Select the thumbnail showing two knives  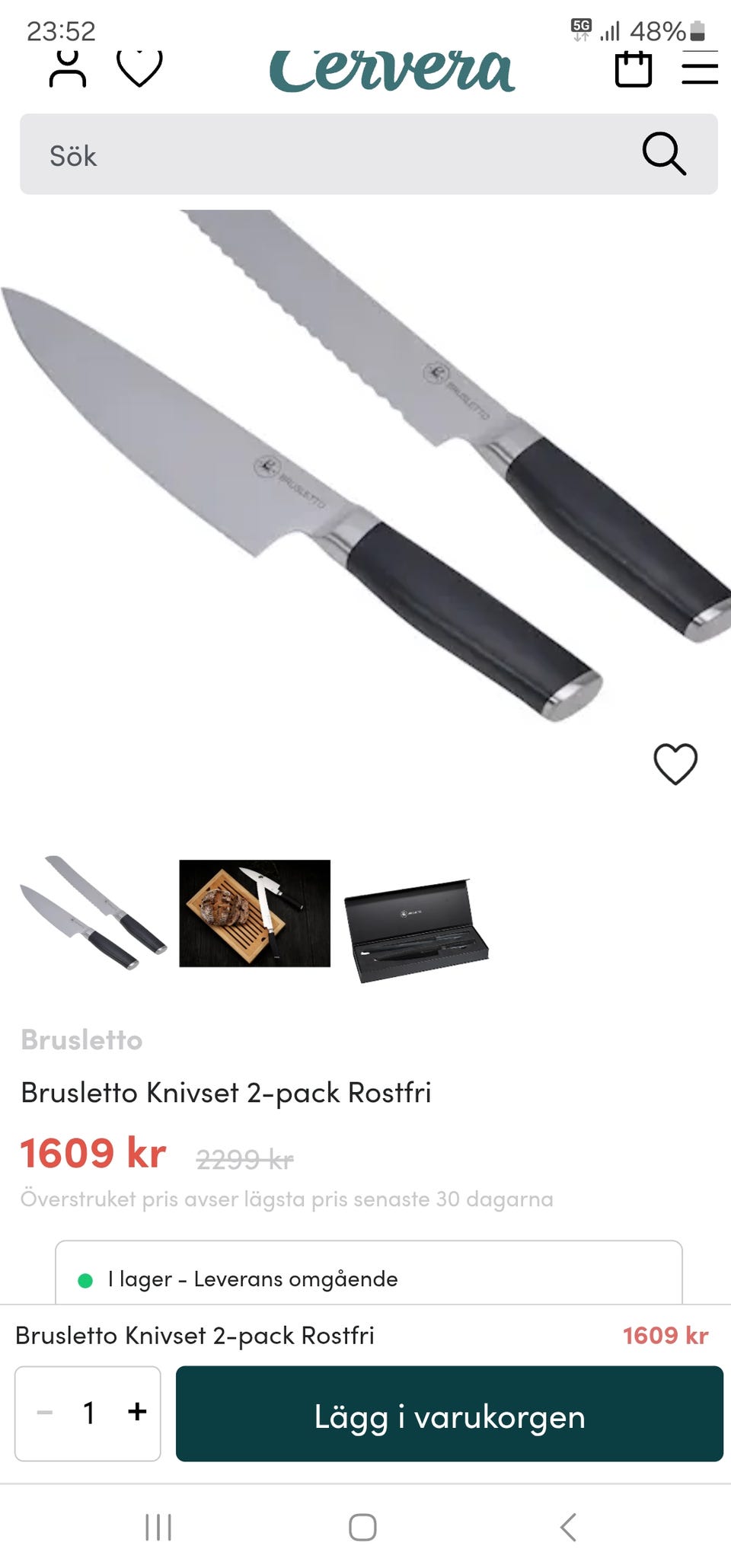click(94, 913)
